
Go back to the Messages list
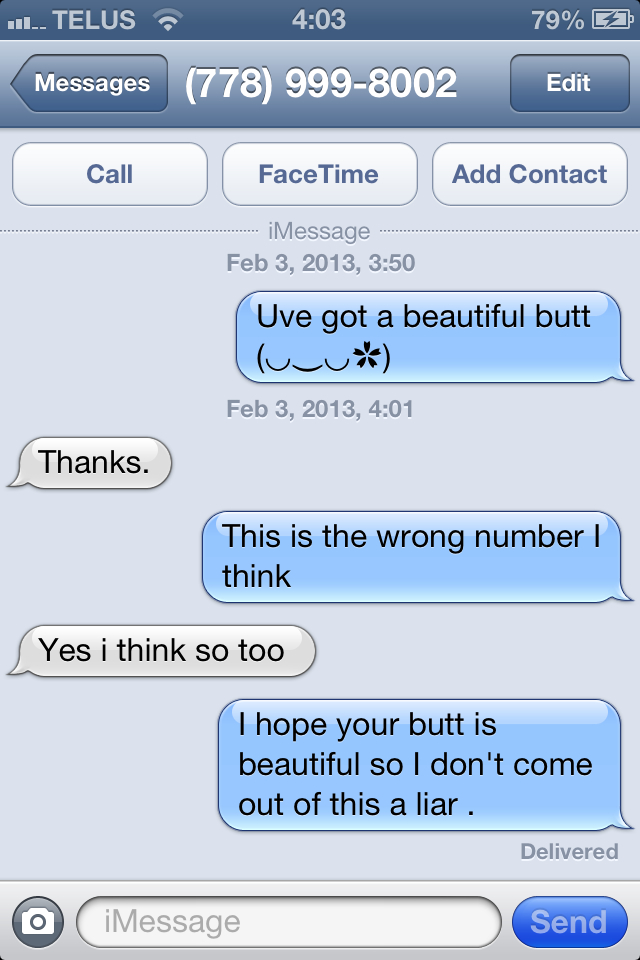click(90, 84)
